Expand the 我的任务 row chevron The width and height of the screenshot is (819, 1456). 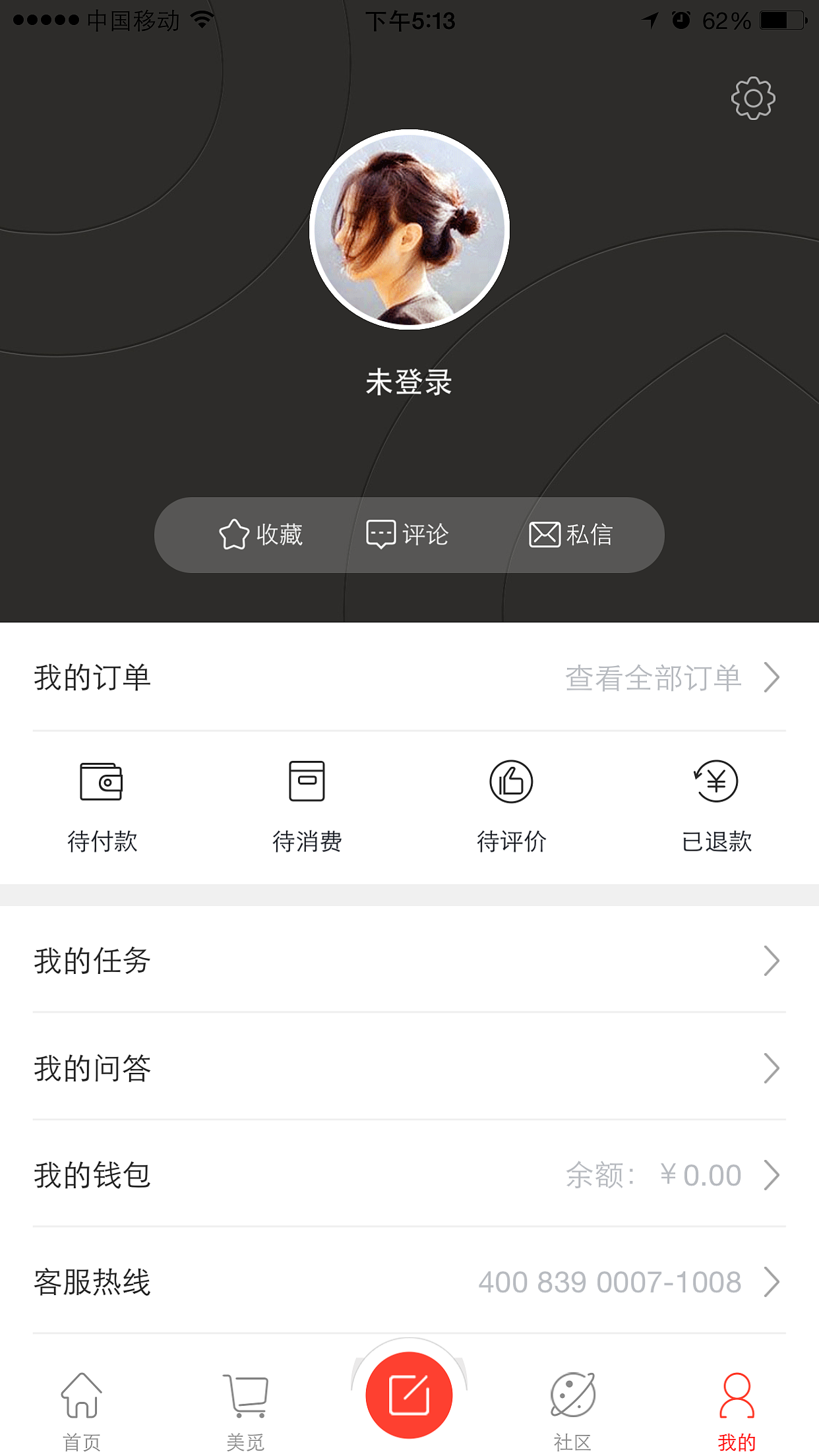click(x=772, y=961)
